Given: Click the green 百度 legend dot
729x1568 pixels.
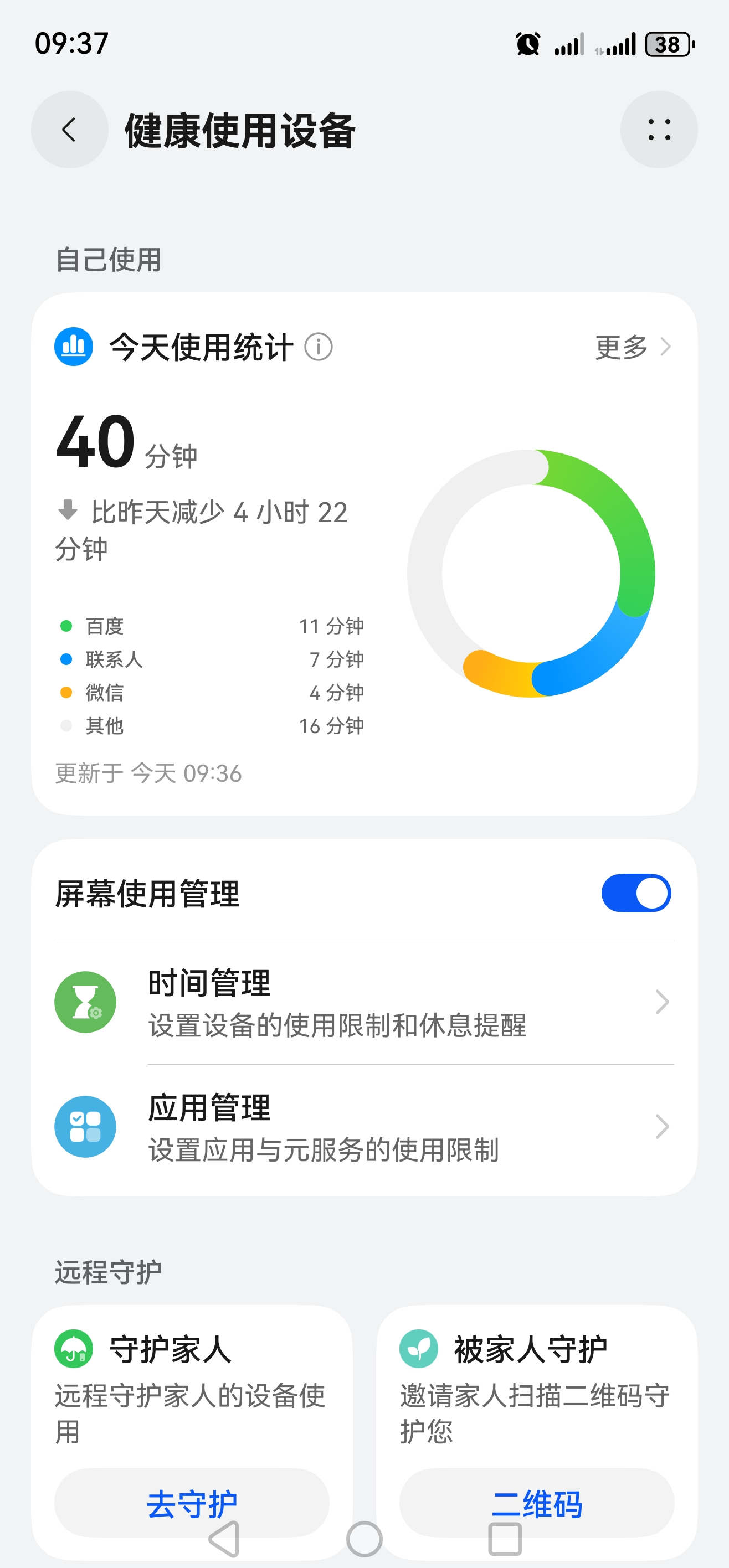Looking at the screenshot, I should coord(65,625).
